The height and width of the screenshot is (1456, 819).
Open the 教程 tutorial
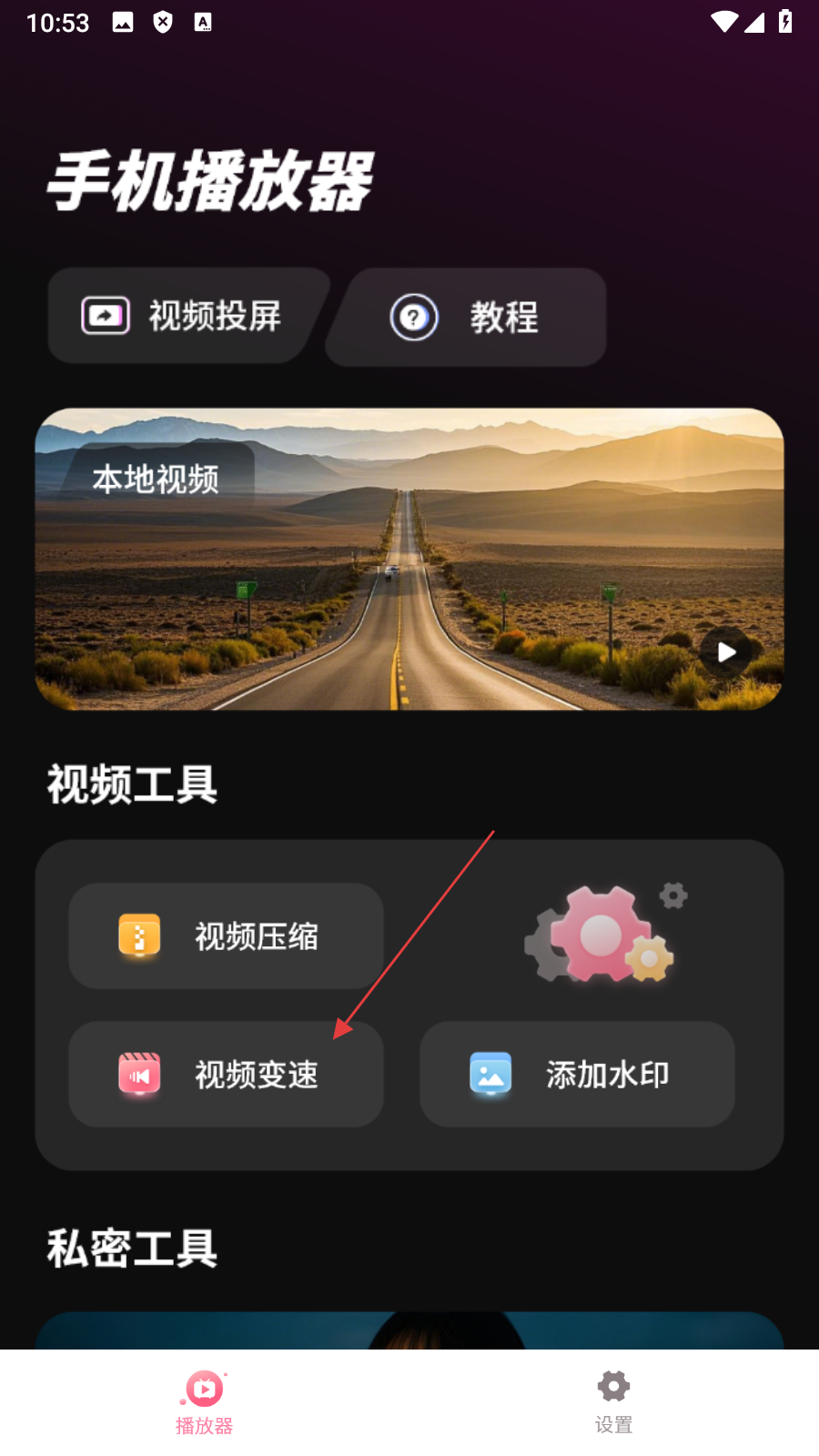coord(466,318)
